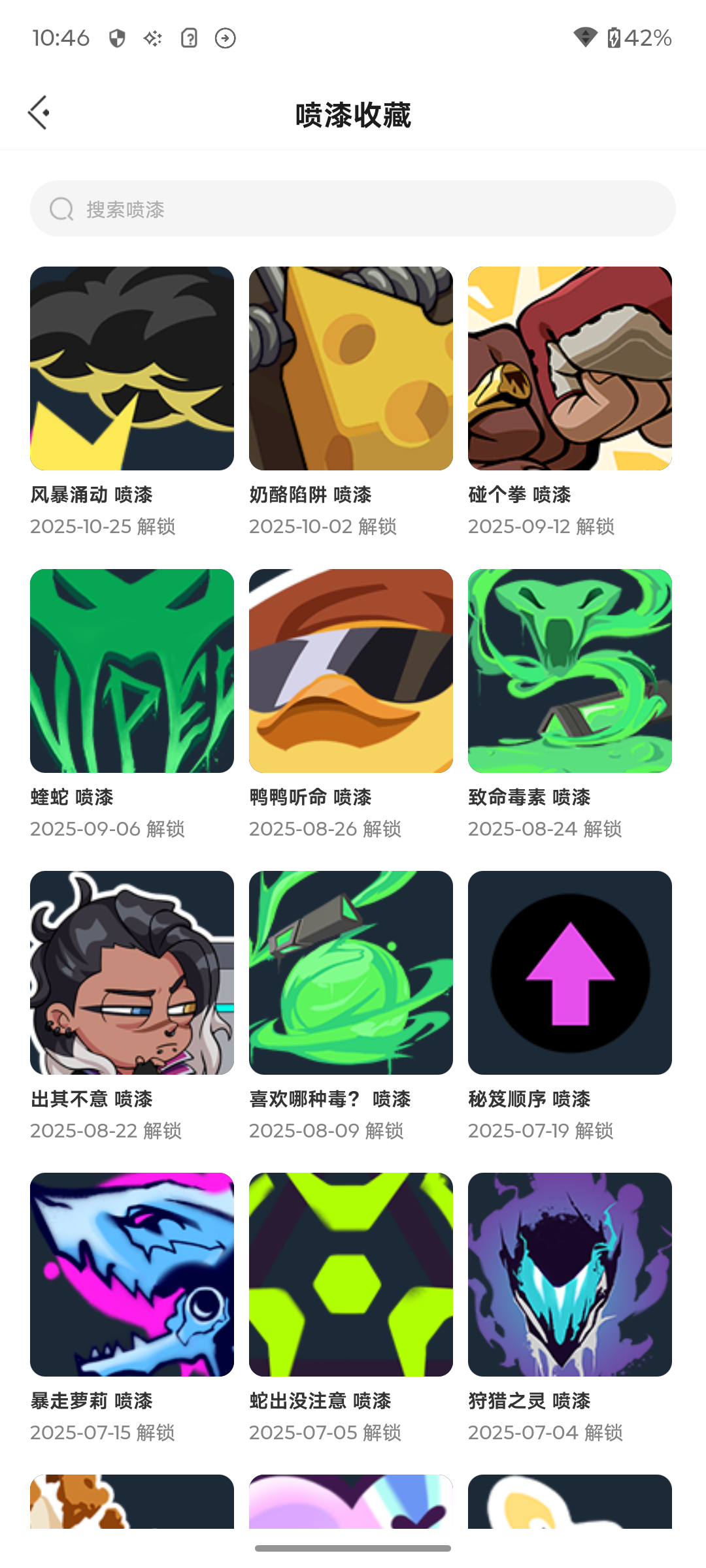Screen dimensions: 706x1568
Task: Open the 狩猎之灵 喷漆 spray
Action: 570,1275
